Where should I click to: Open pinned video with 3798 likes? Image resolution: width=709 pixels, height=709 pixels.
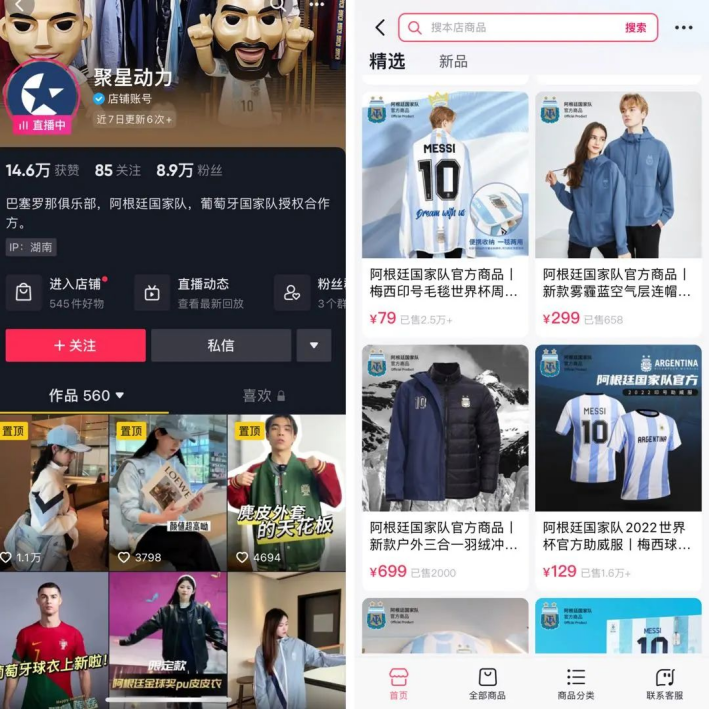click(167, 492)
